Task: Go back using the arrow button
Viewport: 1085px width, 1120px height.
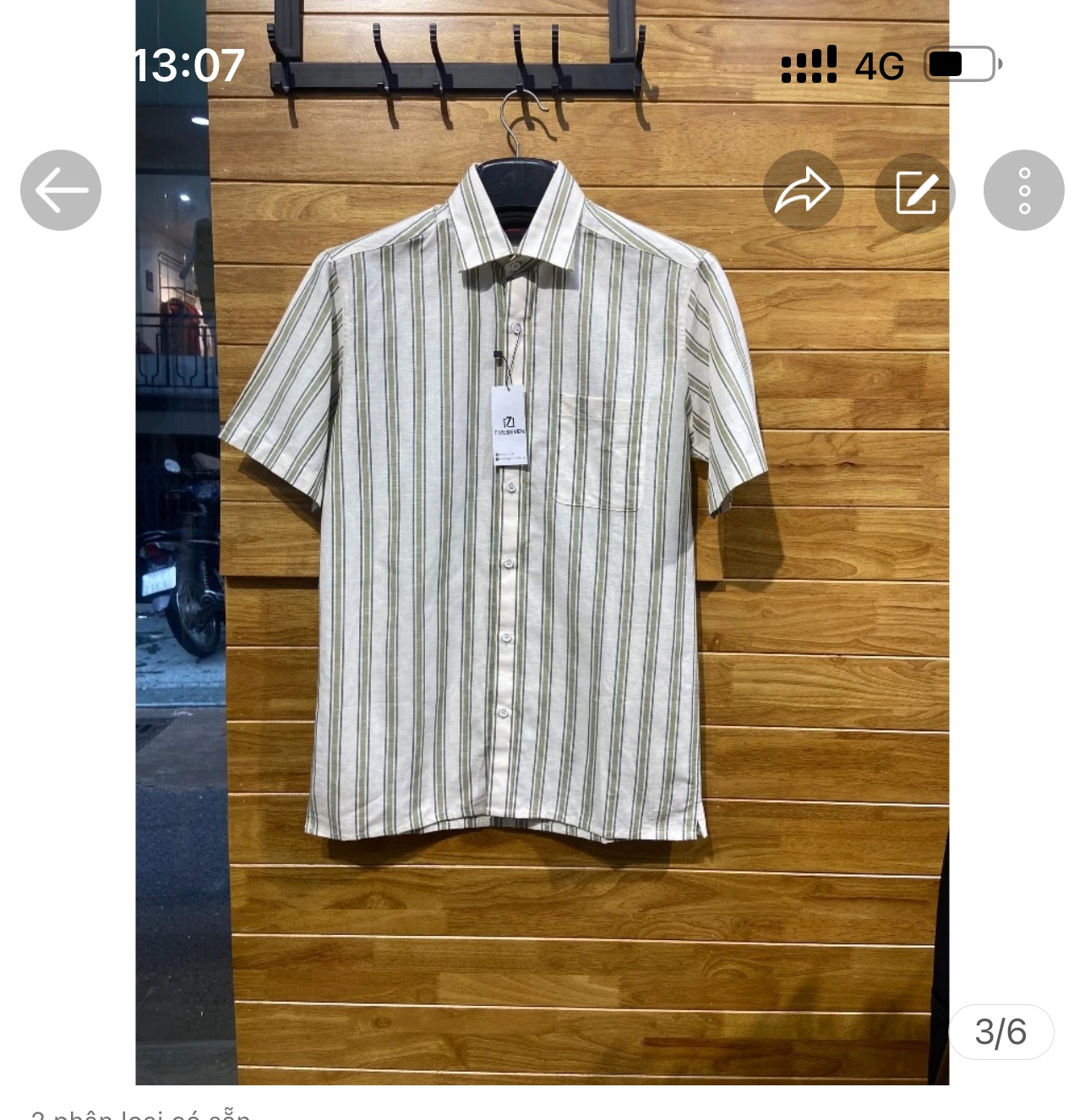Action: [x=61, y=190]
